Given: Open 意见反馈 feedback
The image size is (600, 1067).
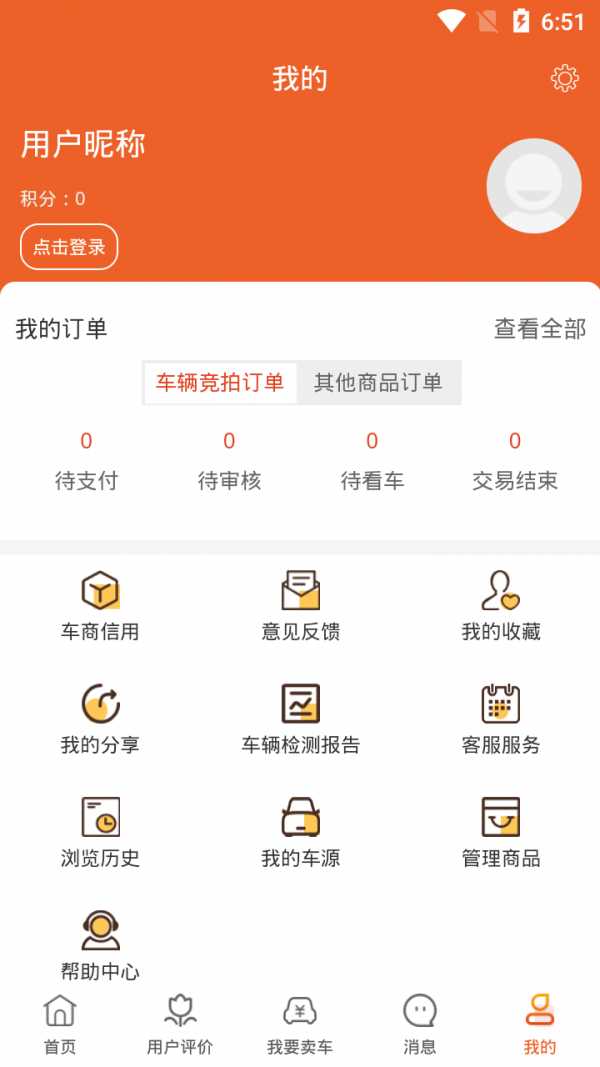Looking at the screenshot, I should point(300,604).
